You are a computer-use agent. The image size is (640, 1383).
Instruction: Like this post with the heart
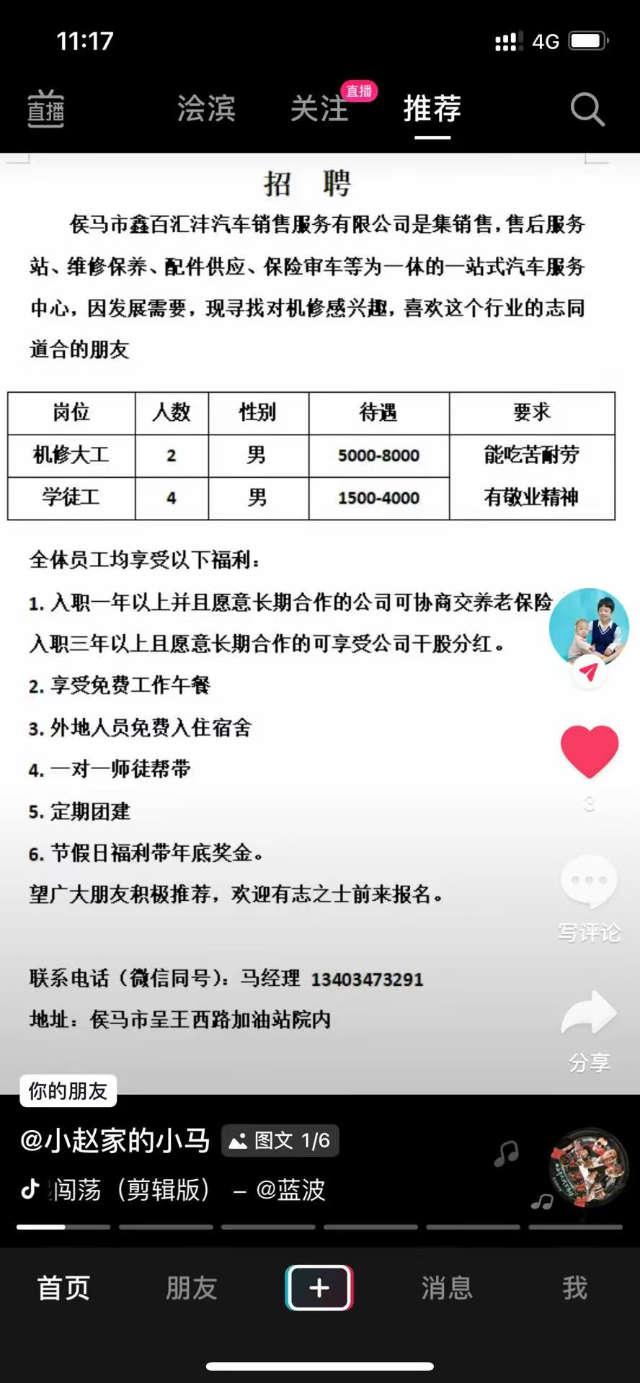tap(589, 752)
